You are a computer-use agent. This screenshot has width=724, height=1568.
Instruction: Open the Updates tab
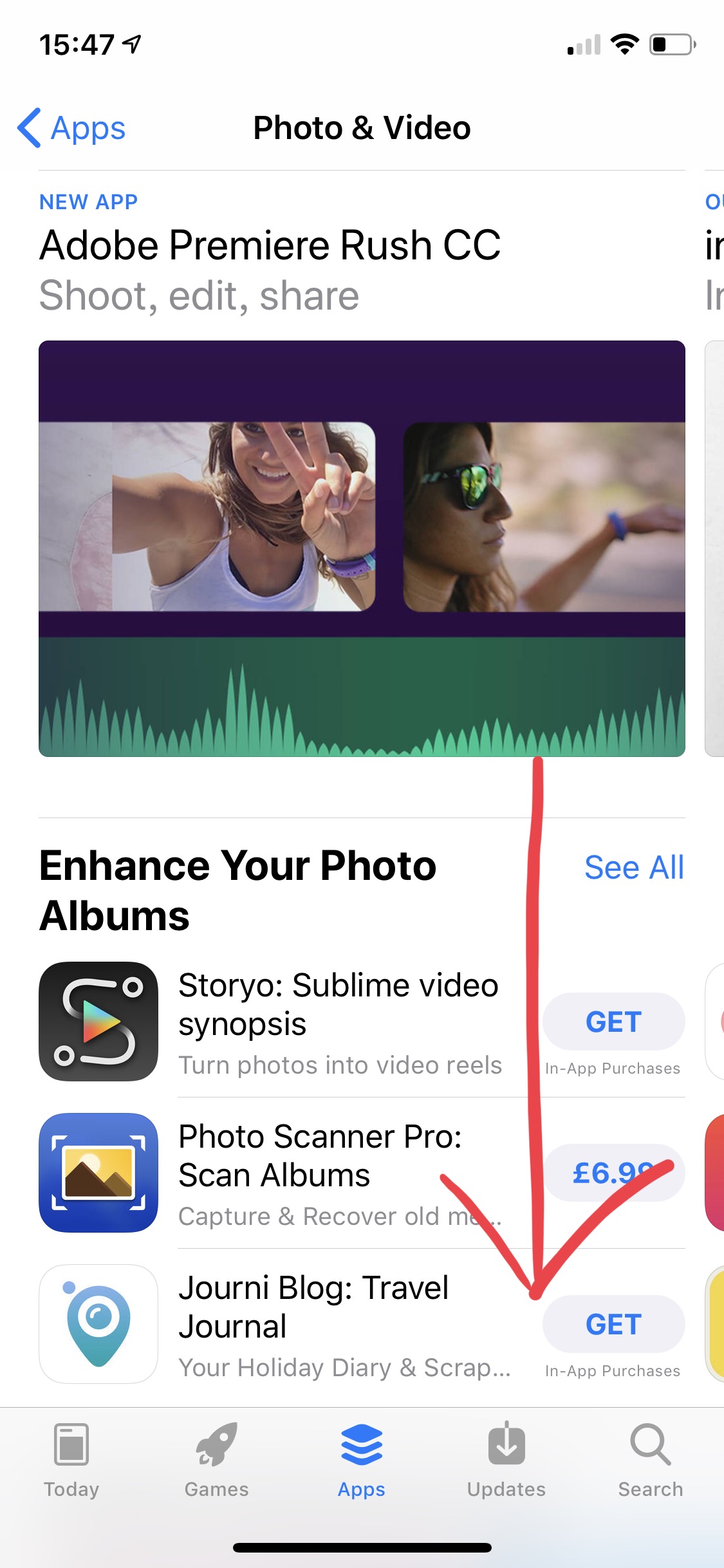pos(506,1461)
